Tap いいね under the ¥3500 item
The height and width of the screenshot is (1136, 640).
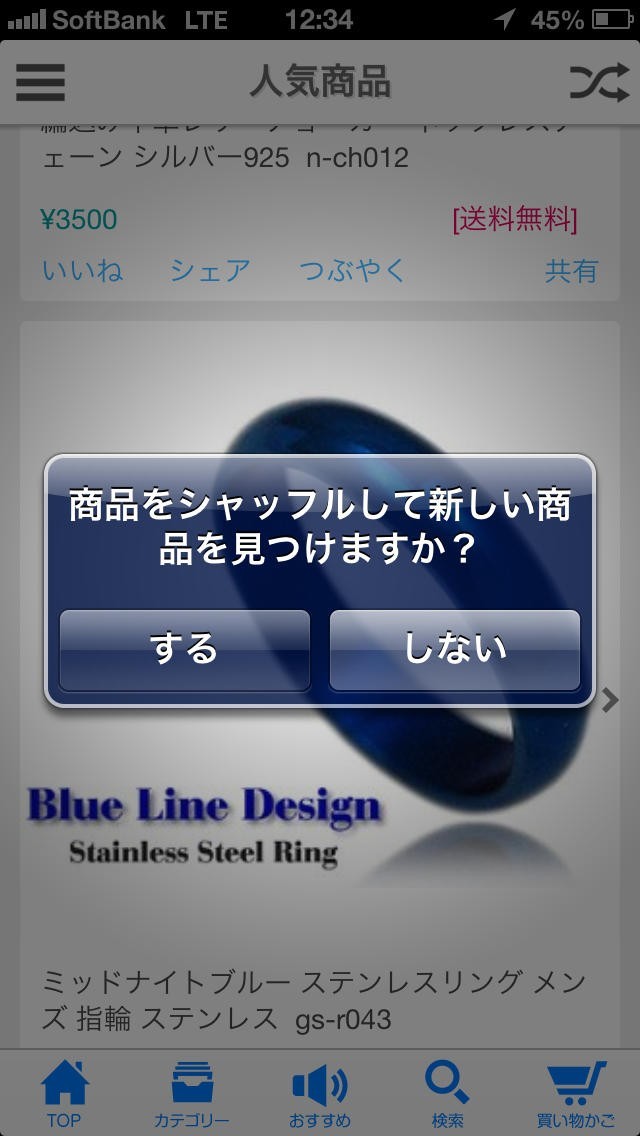[x=83, y=271]
